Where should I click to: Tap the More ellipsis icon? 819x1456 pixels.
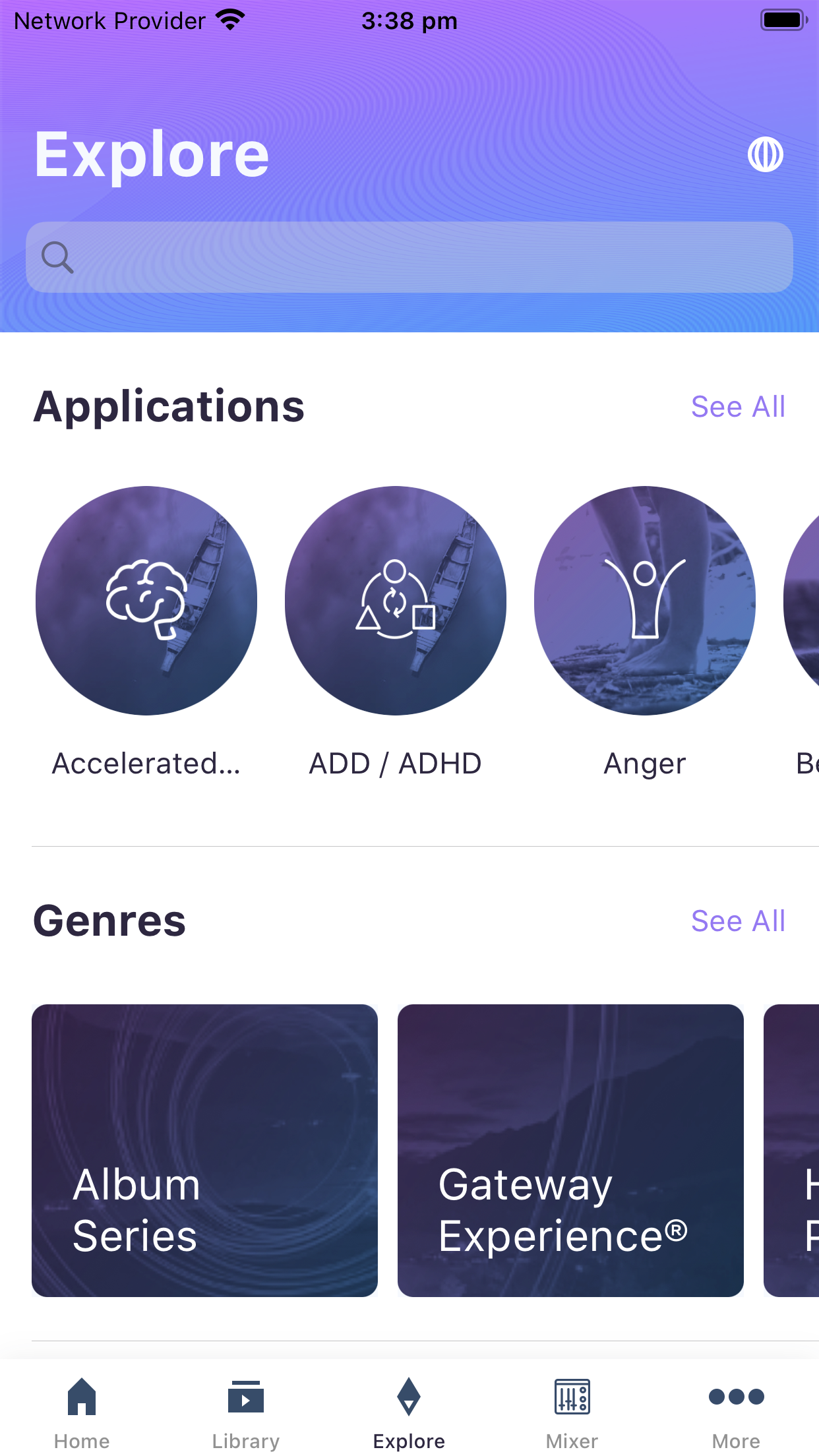pos(735,1397)
